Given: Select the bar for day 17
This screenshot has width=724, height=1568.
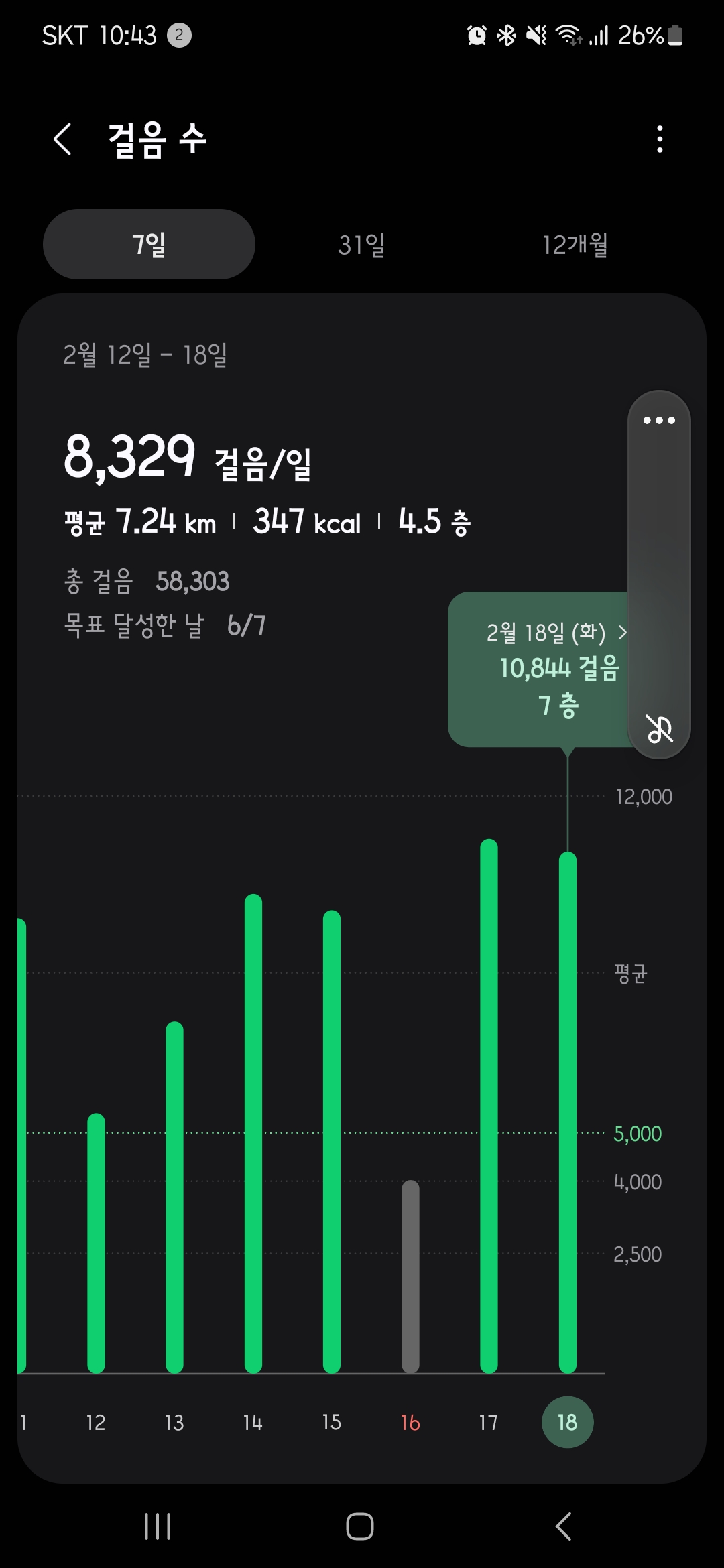Looking at the screenshot, I should click(x=489, y=1106).
